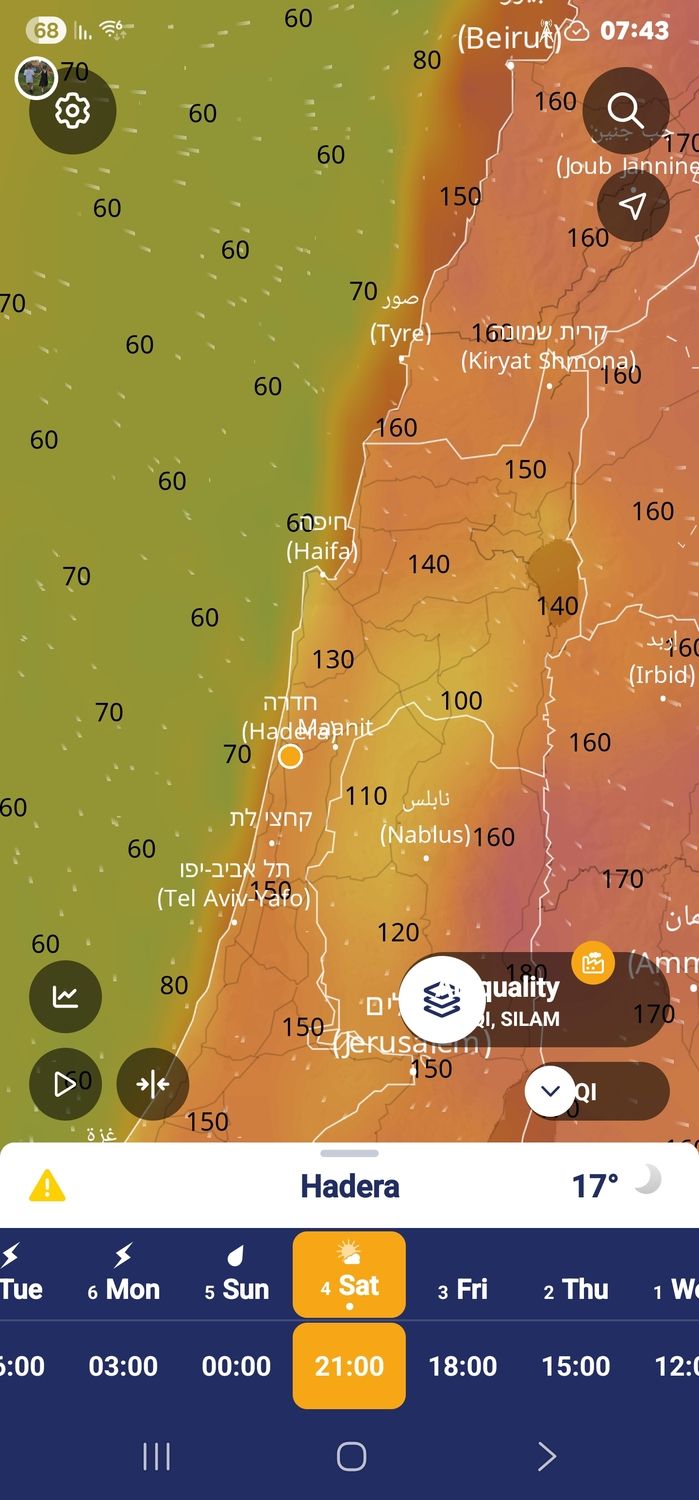
Task: Open the Hadera forecast details
Action: click(349, 1186)
